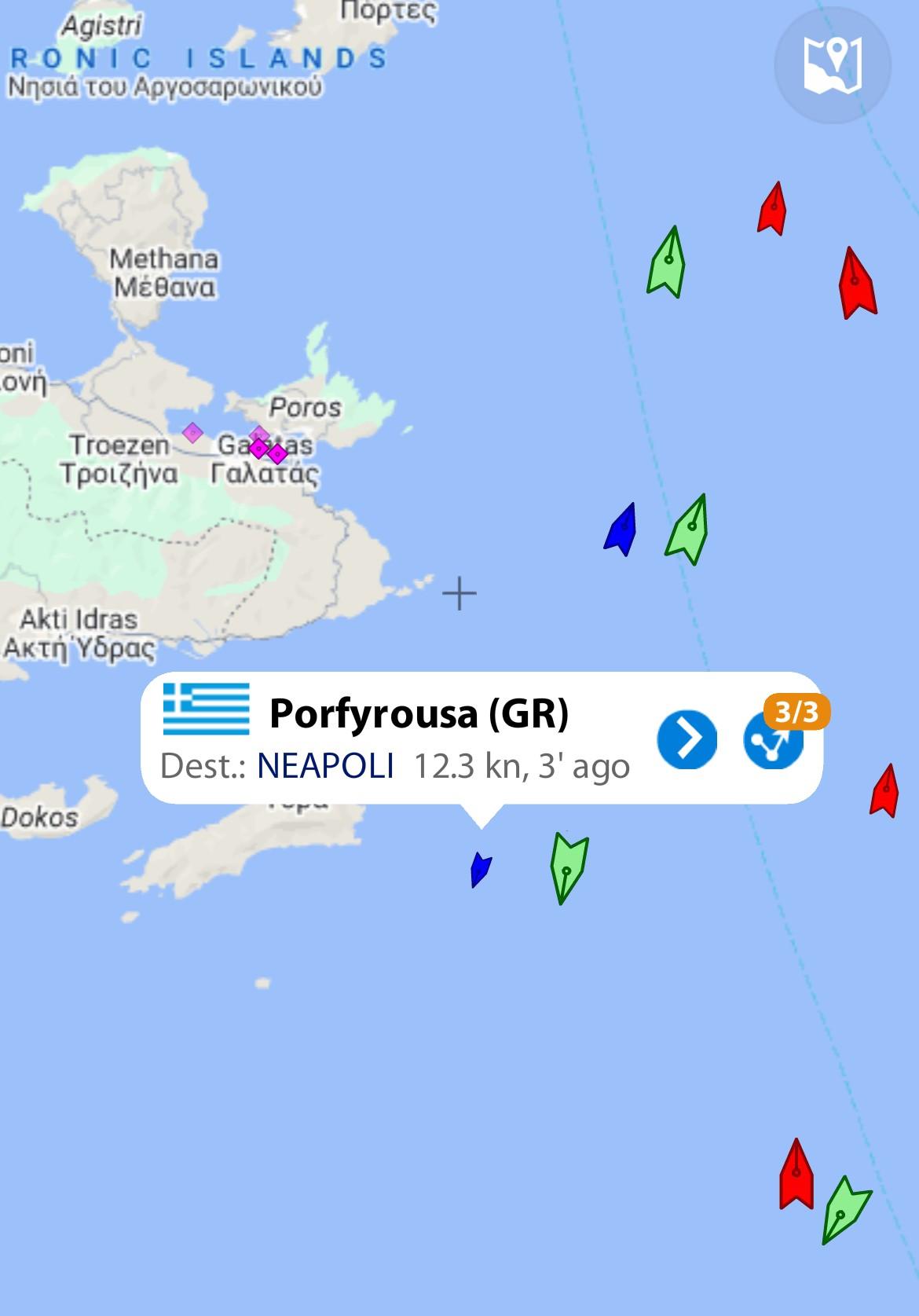919x1316 pixels.
Task: Show Porfyrousa route track icon
Action: pyautogui.click(x=773, y=741)
